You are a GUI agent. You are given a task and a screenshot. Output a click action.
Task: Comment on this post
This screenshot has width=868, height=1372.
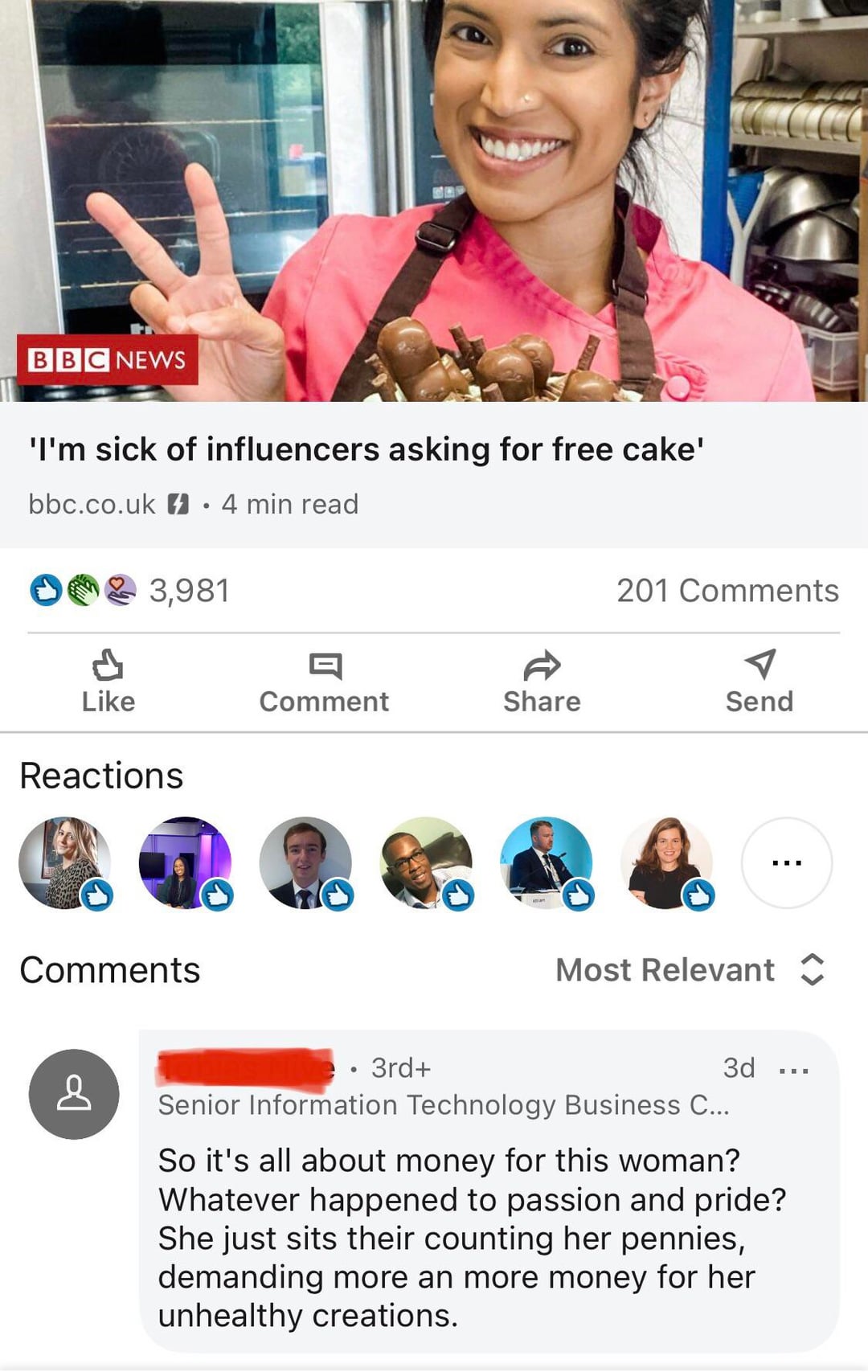324,682
